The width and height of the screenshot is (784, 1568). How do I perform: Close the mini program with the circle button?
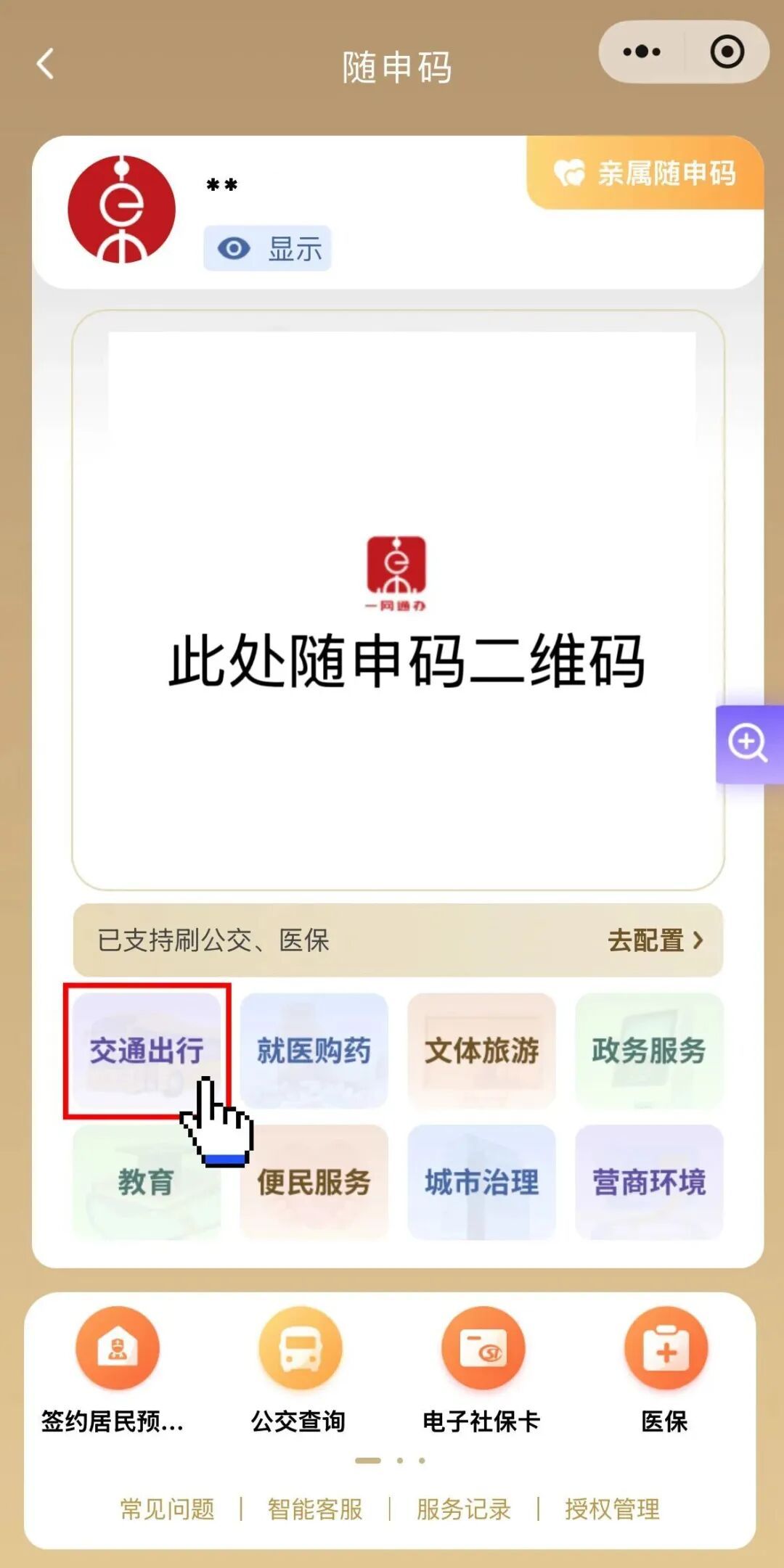pyautogui.click(x=727, y=52)
